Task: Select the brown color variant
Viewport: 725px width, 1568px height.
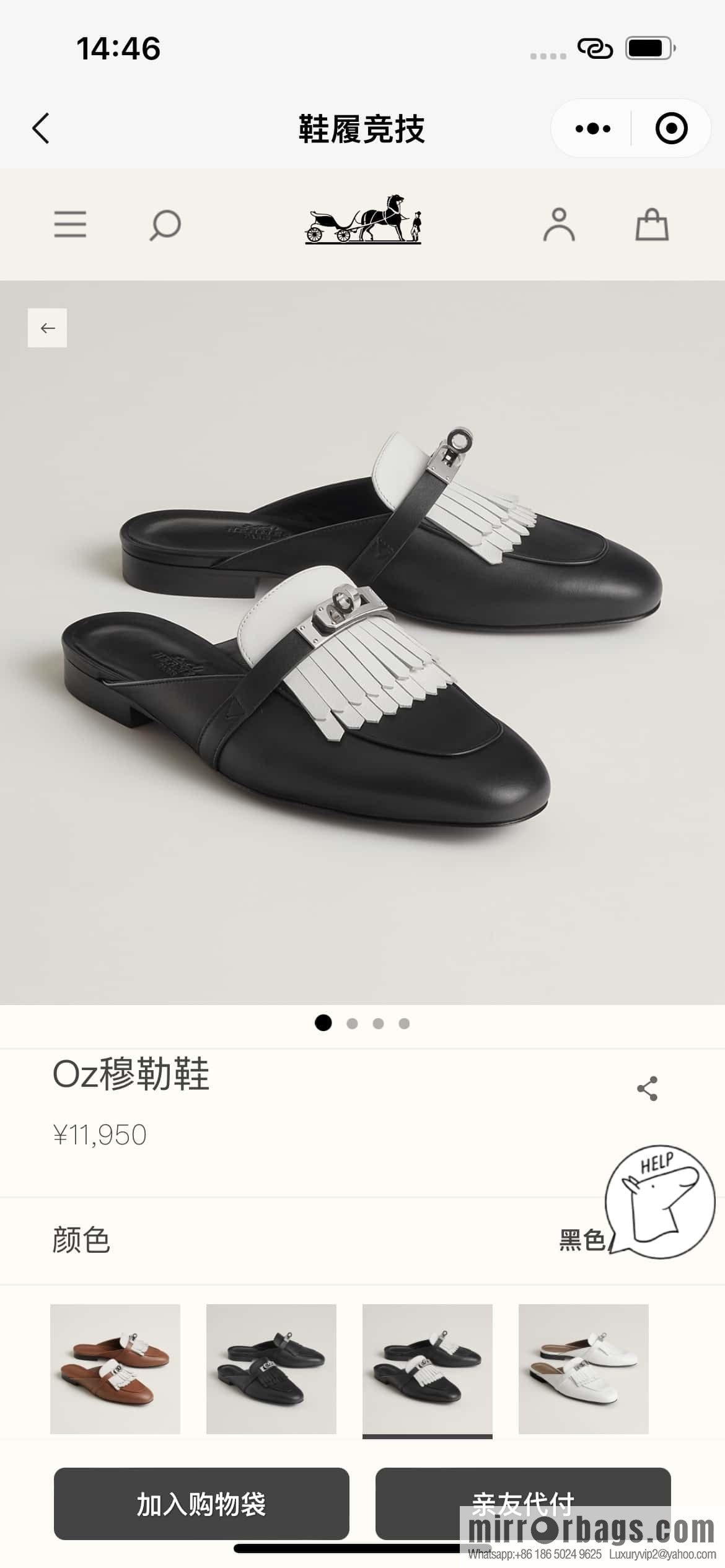Action: pos(115,1369)
